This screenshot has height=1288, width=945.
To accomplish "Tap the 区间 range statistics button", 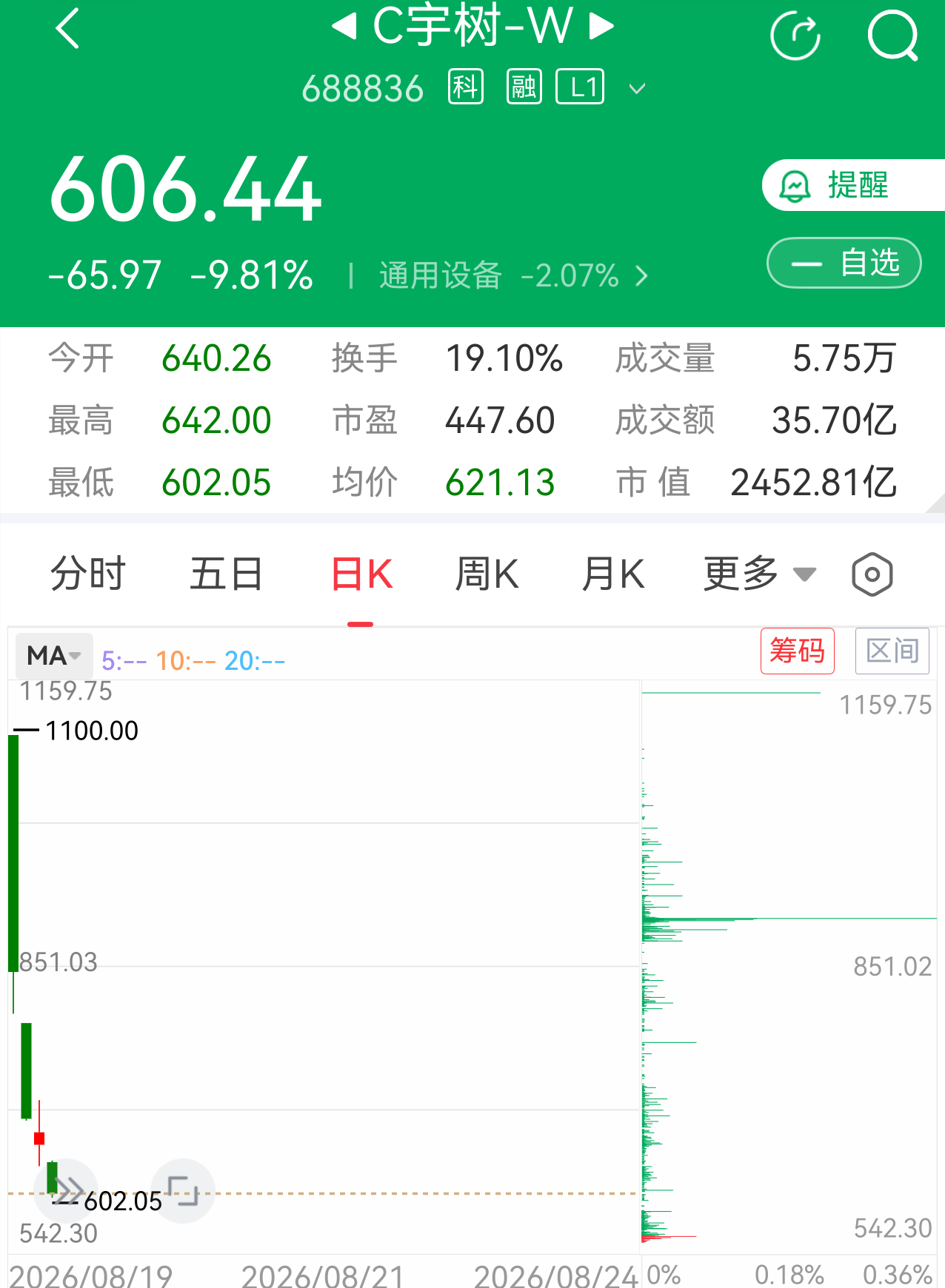I will pyautogui.click(x=892, y=651).
